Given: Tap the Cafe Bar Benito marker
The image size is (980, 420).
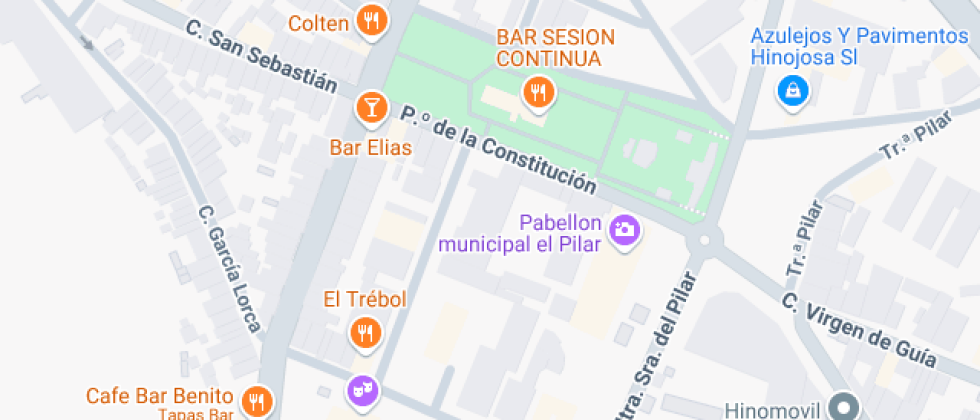Looking at the screenshot, I should (x=258, y=402).
